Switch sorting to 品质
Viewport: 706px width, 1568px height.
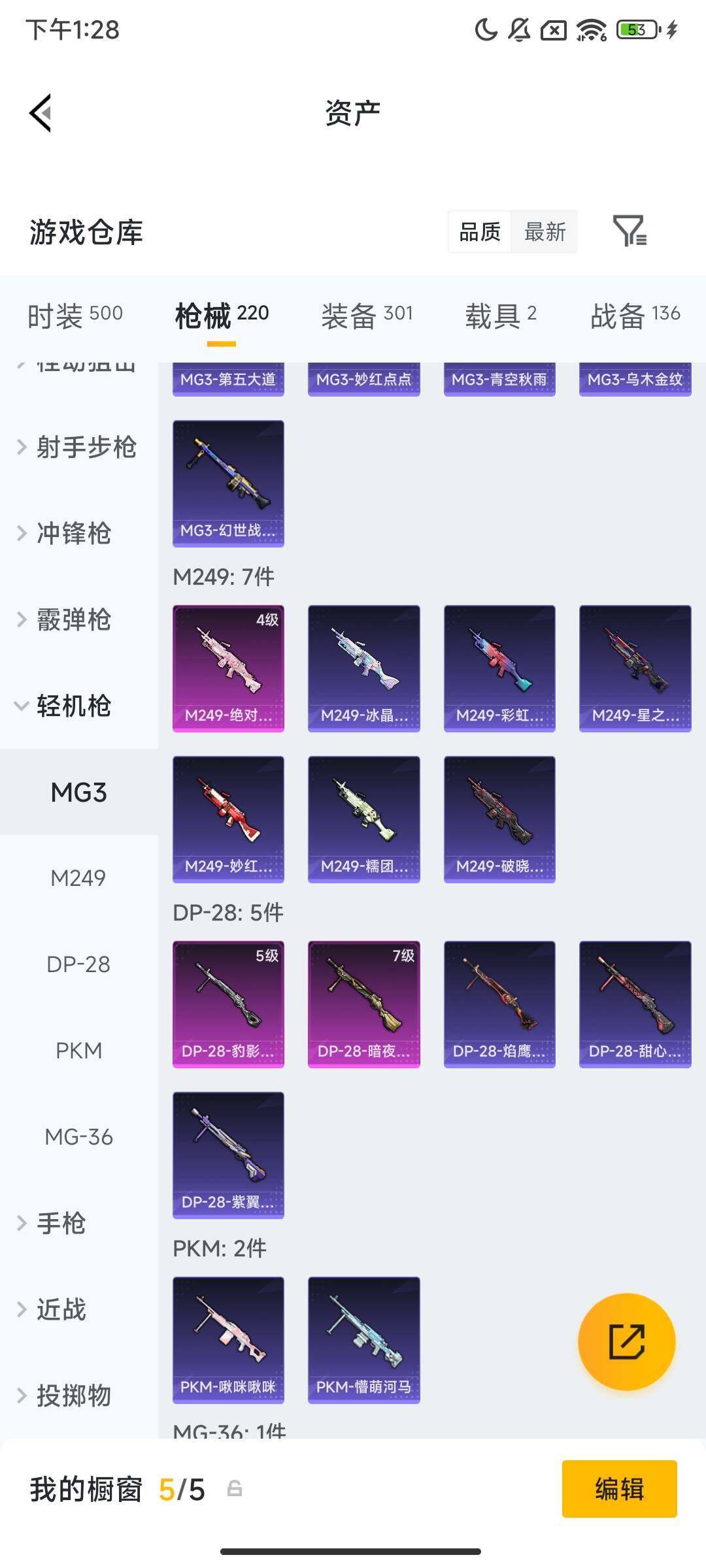coord(480,232)
